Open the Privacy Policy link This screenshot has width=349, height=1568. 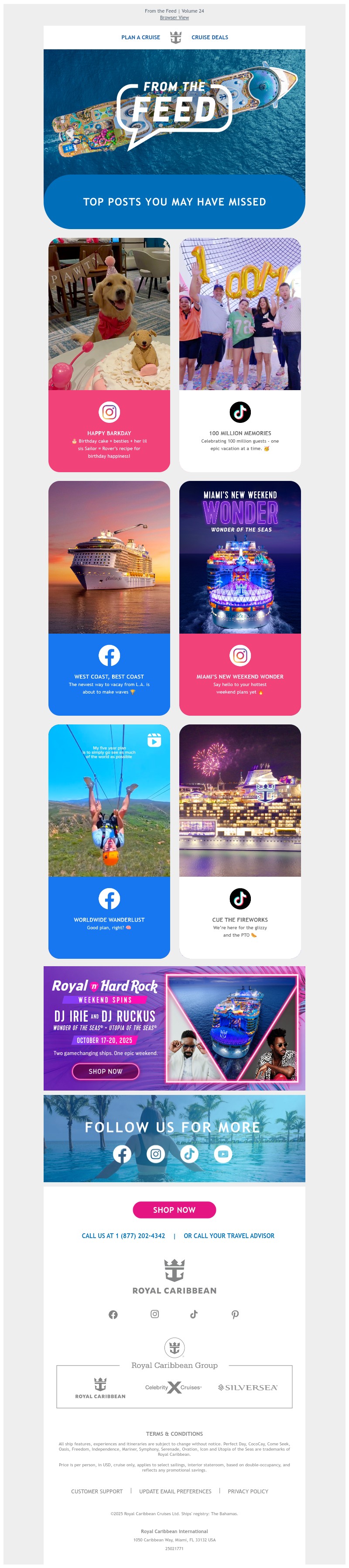(247, 1491)
